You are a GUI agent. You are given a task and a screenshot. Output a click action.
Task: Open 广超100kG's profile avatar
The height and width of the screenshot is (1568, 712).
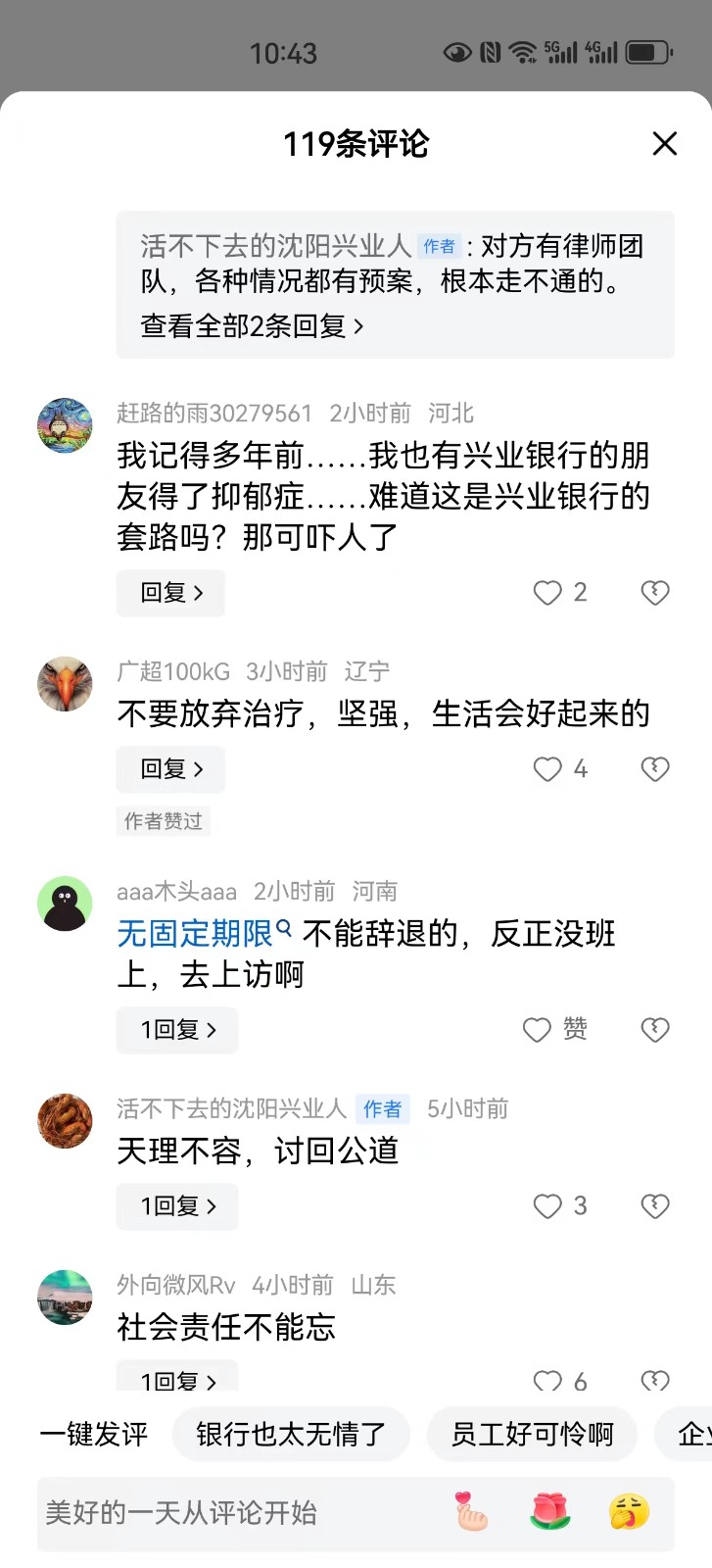[65, 684]
